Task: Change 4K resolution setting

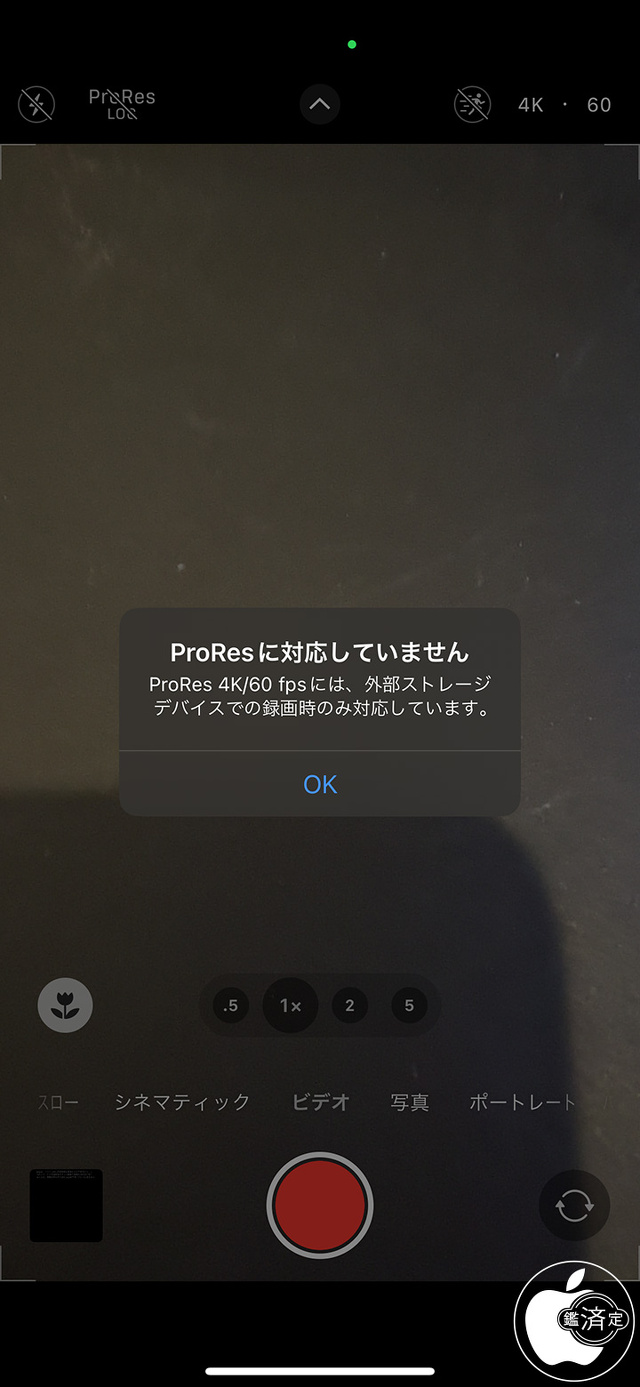Action: click(531, 105)
